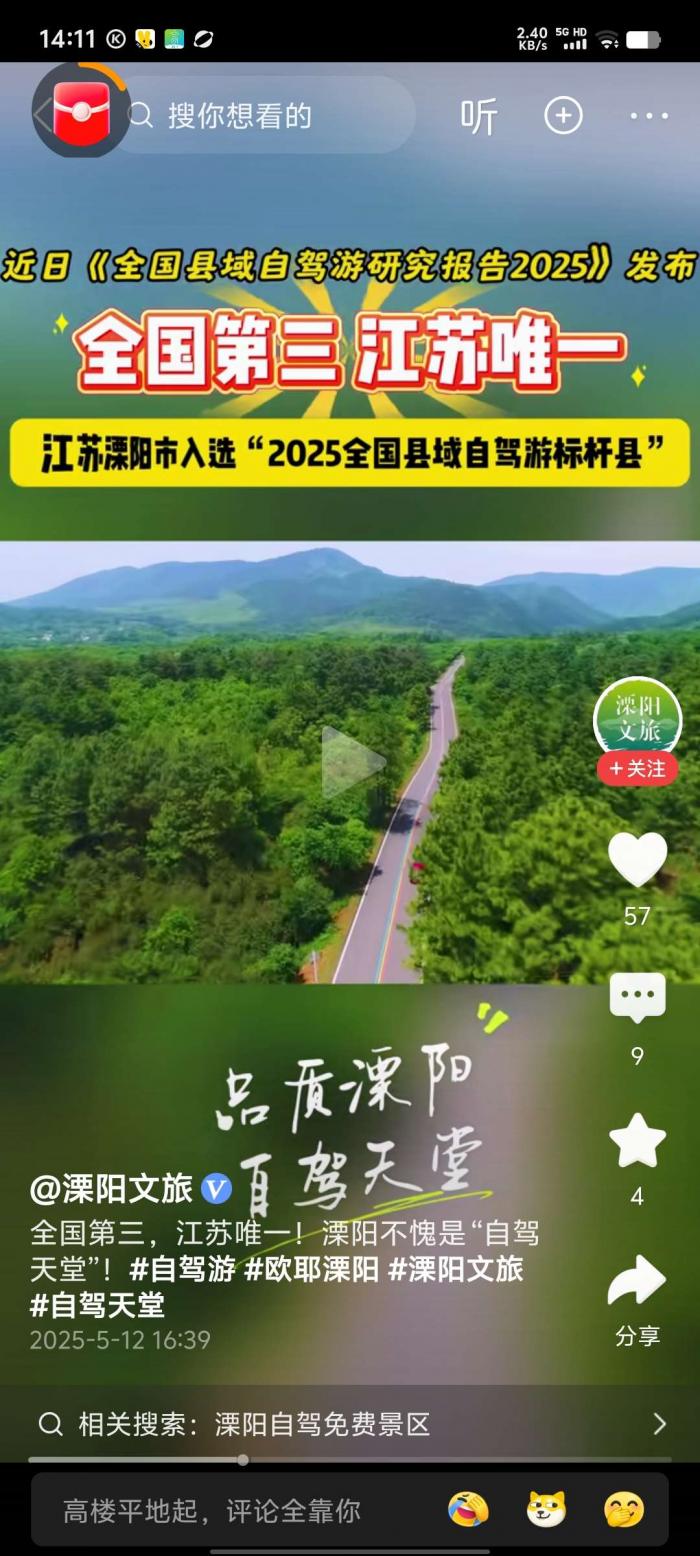Open the 溧阳文旅 avatar profile
This screenshot has width=700, height=1556.
[637, 720]
